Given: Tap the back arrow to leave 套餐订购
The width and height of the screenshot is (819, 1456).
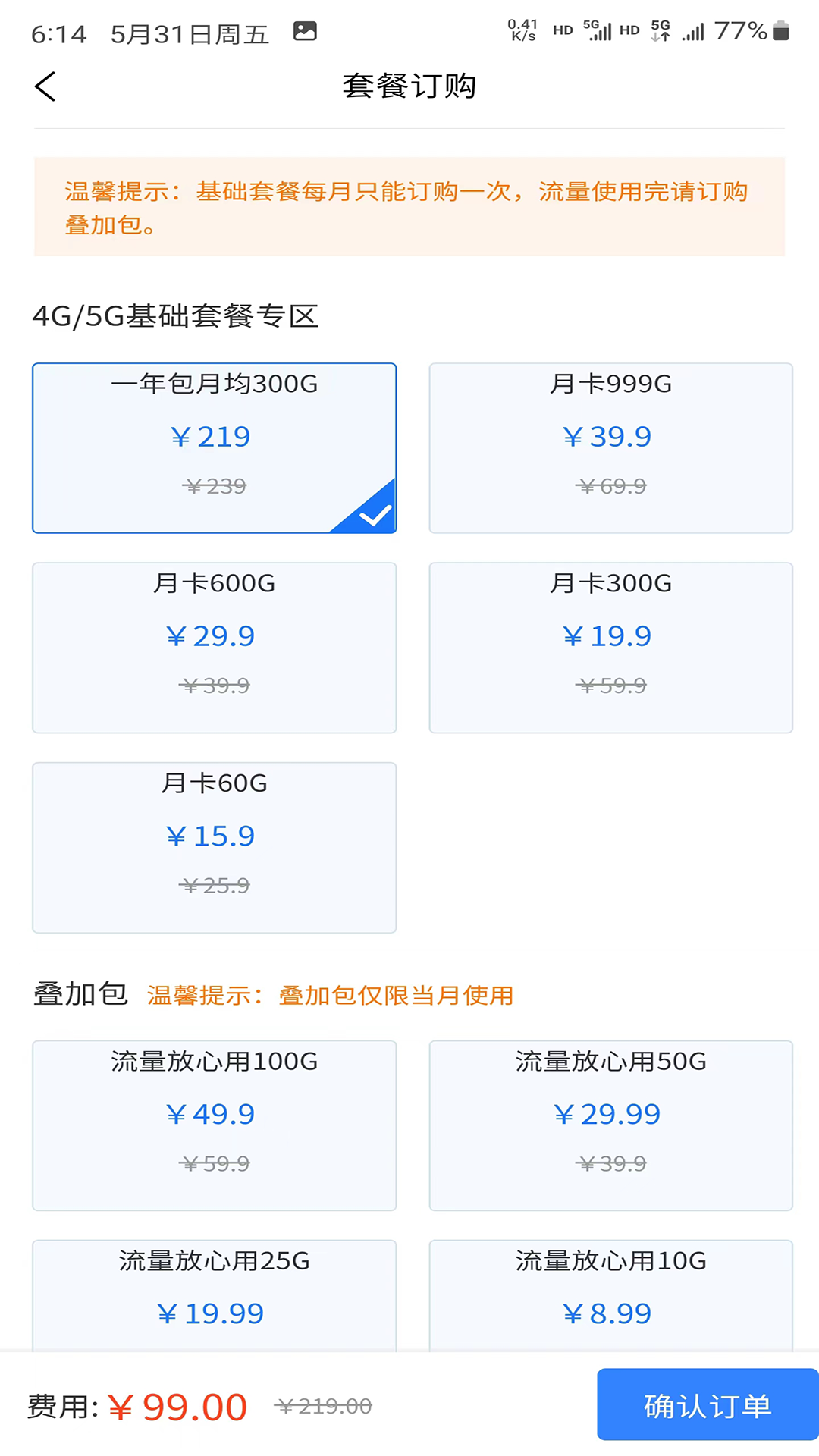Looking at the screenshot, I should click(x=45, y=86).
